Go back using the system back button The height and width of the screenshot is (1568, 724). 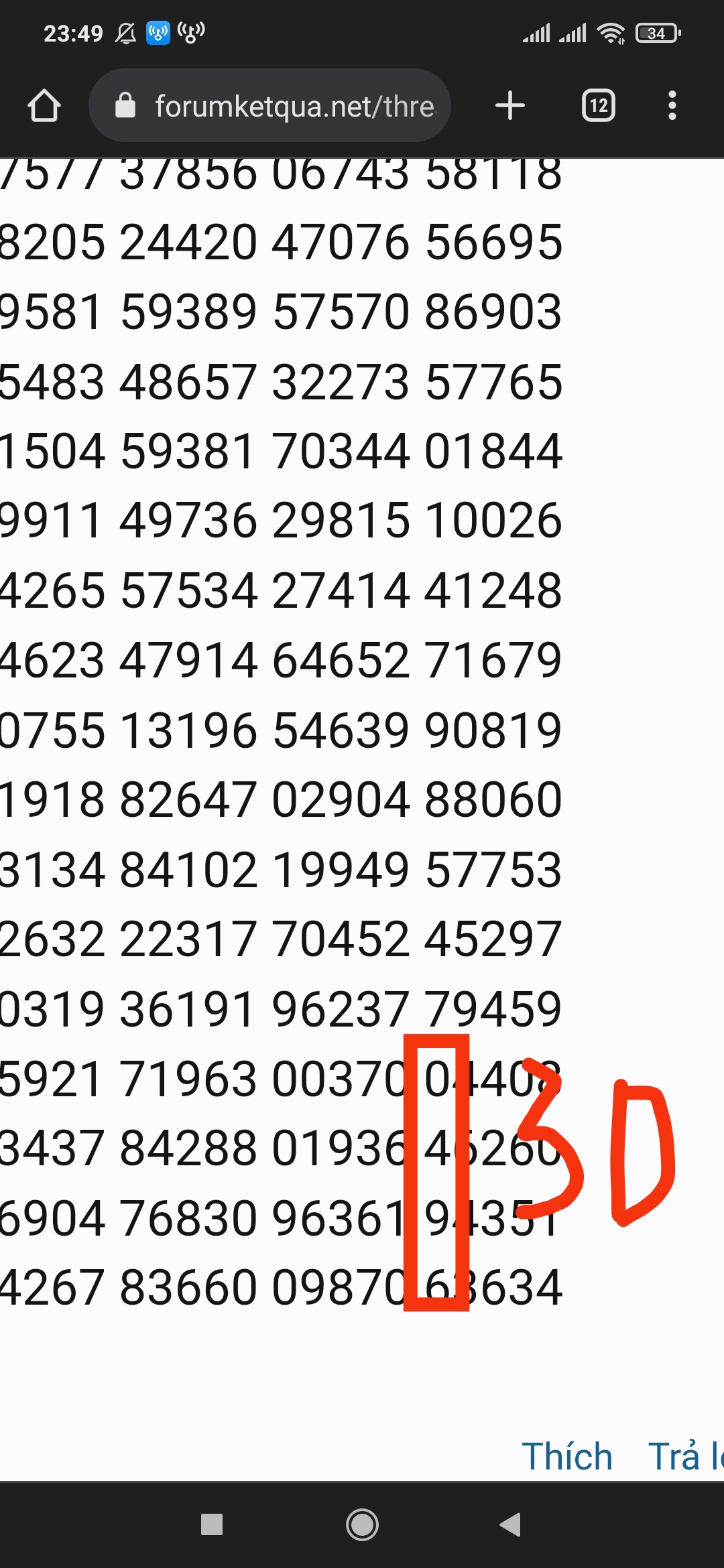tap(510, 1524)
